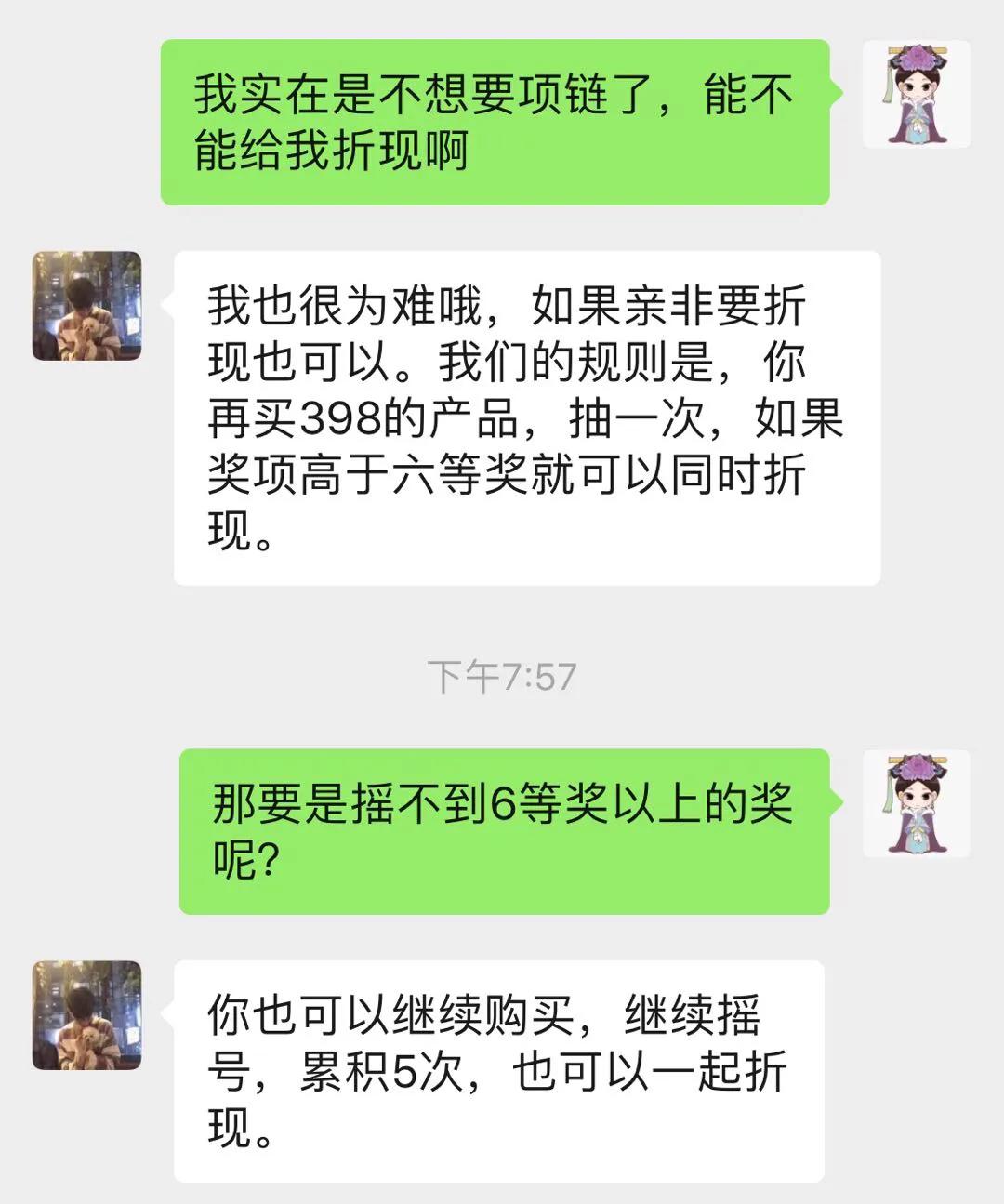
Task: Tap the timestamp 下午7:57
Action: pyautogui.click(x=502, y=674)
